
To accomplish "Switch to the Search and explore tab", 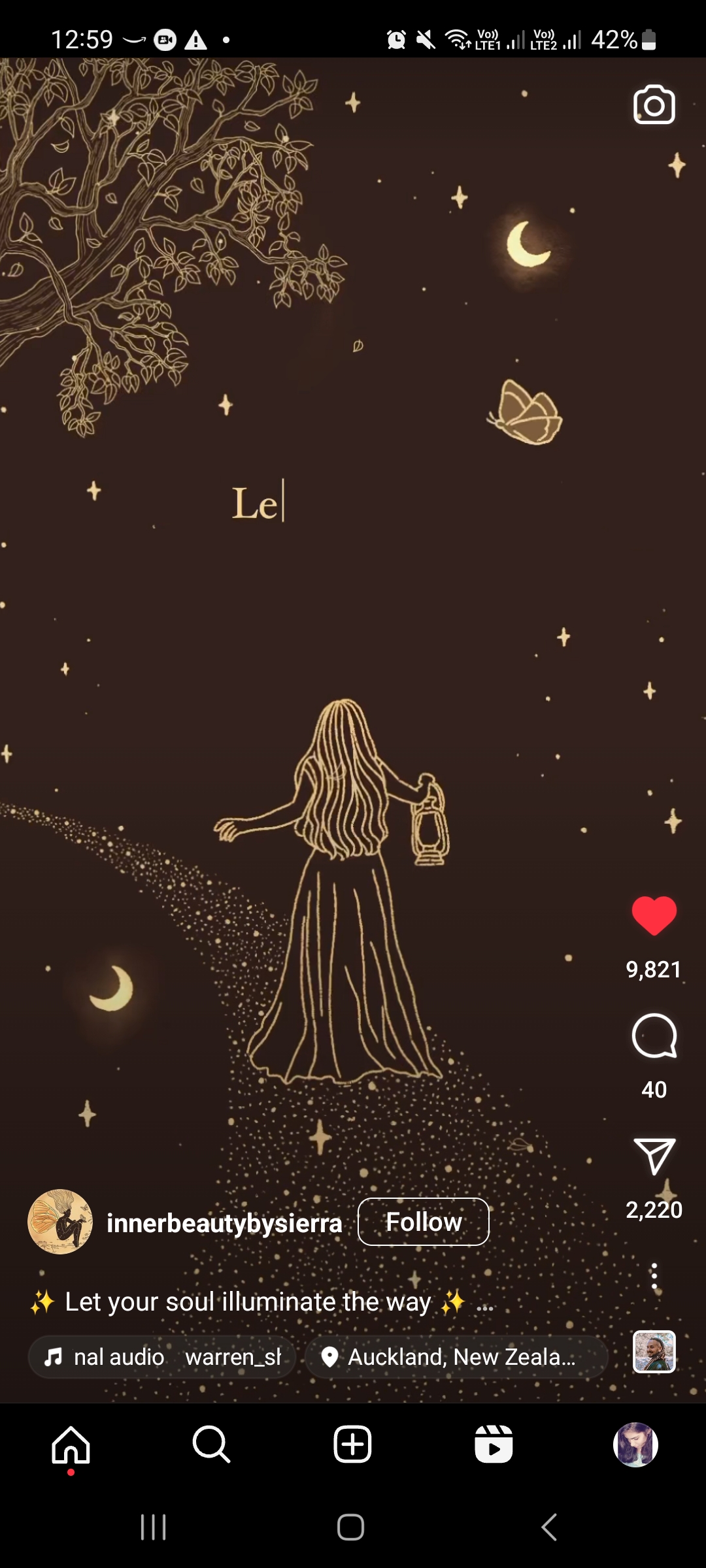I will point(211,1445).
